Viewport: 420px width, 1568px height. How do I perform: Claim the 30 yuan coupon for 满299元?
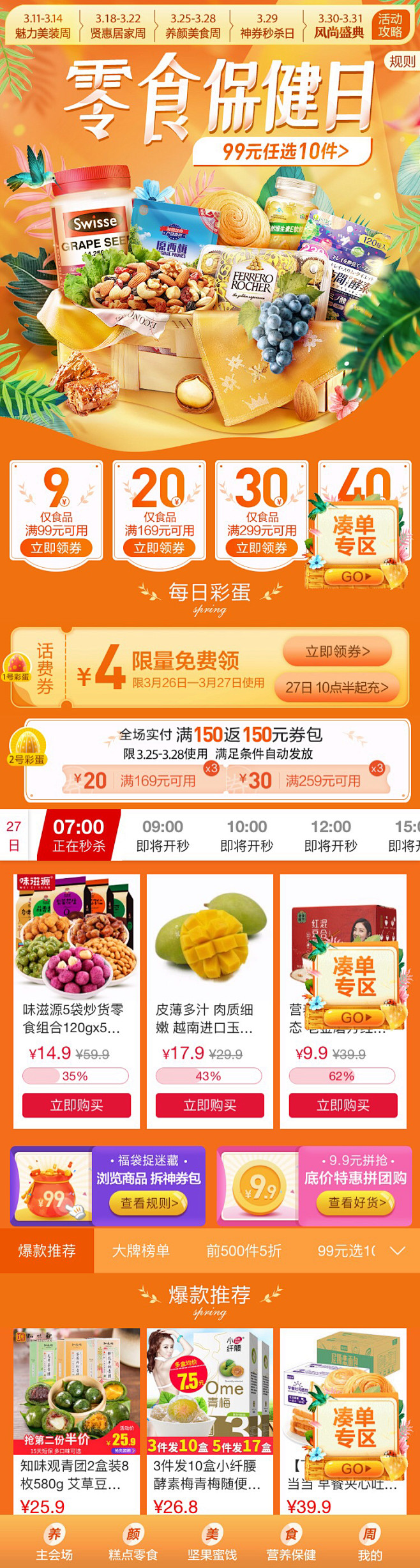(262, 547)
